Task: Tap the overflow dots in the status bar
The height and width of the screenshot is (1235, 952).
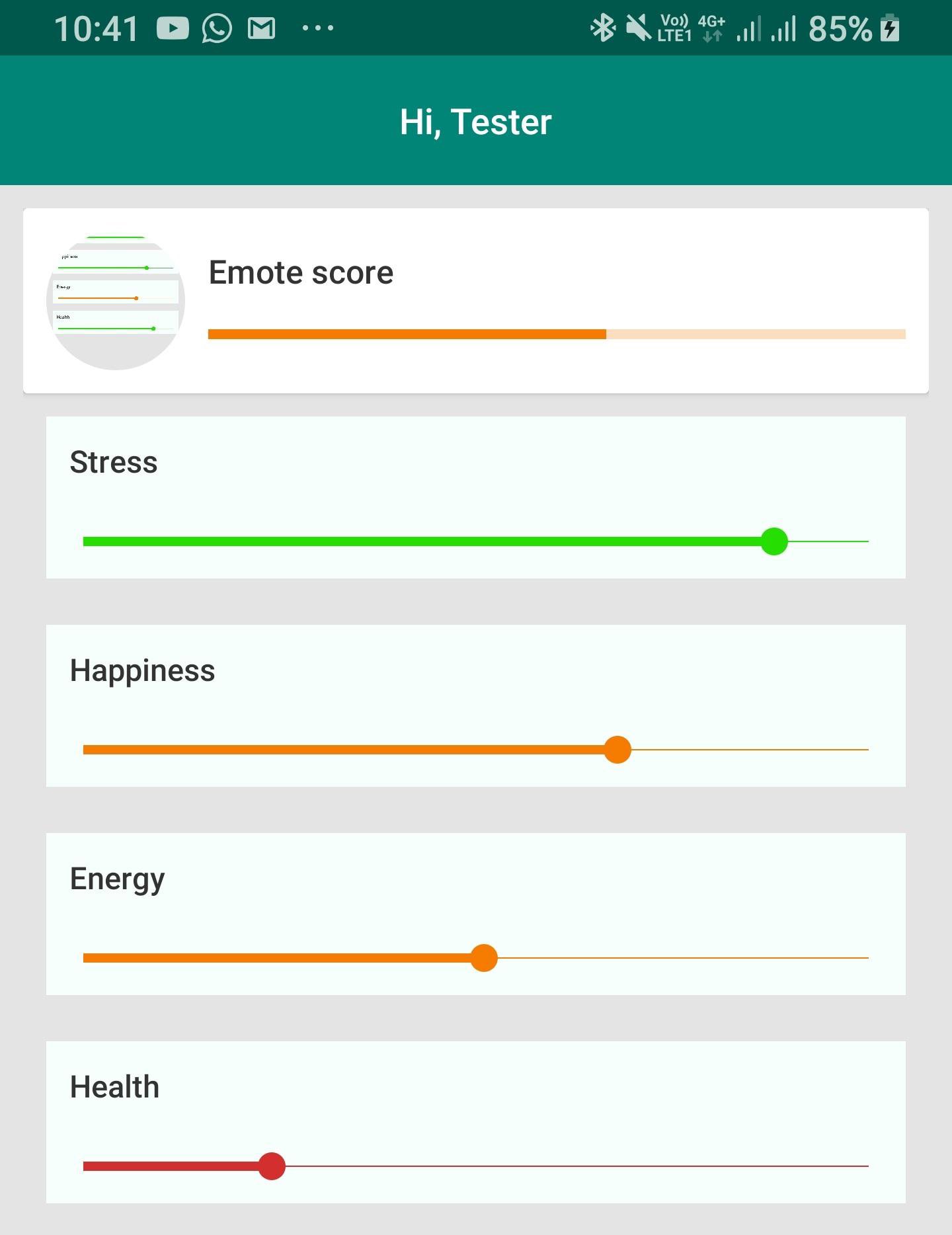Action: [316, 28]
